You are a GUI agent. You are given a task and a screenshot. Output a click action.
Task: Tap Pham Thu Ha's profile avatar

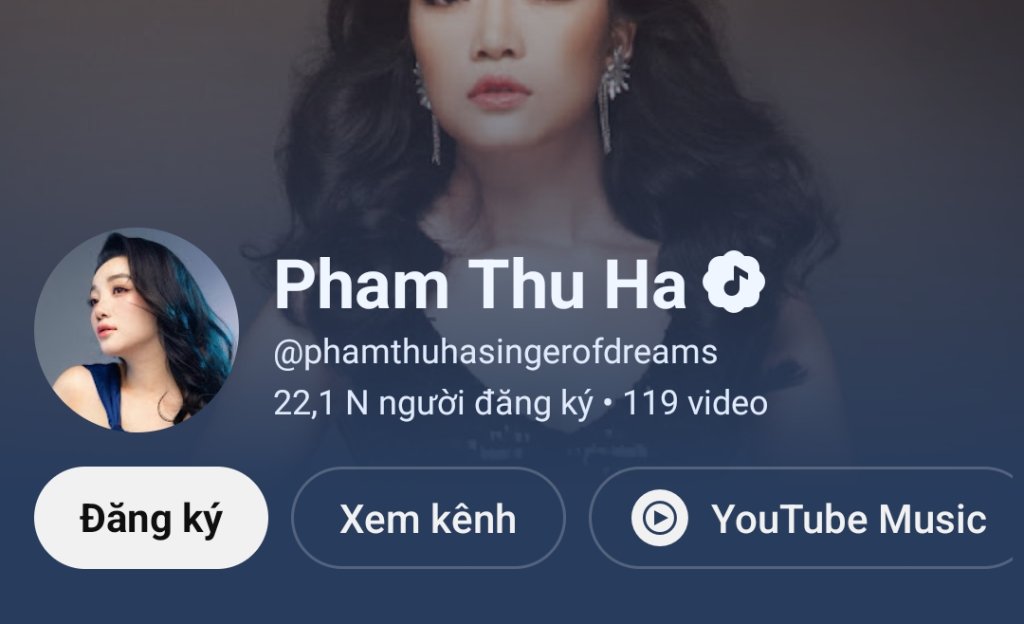coord(137,330)
